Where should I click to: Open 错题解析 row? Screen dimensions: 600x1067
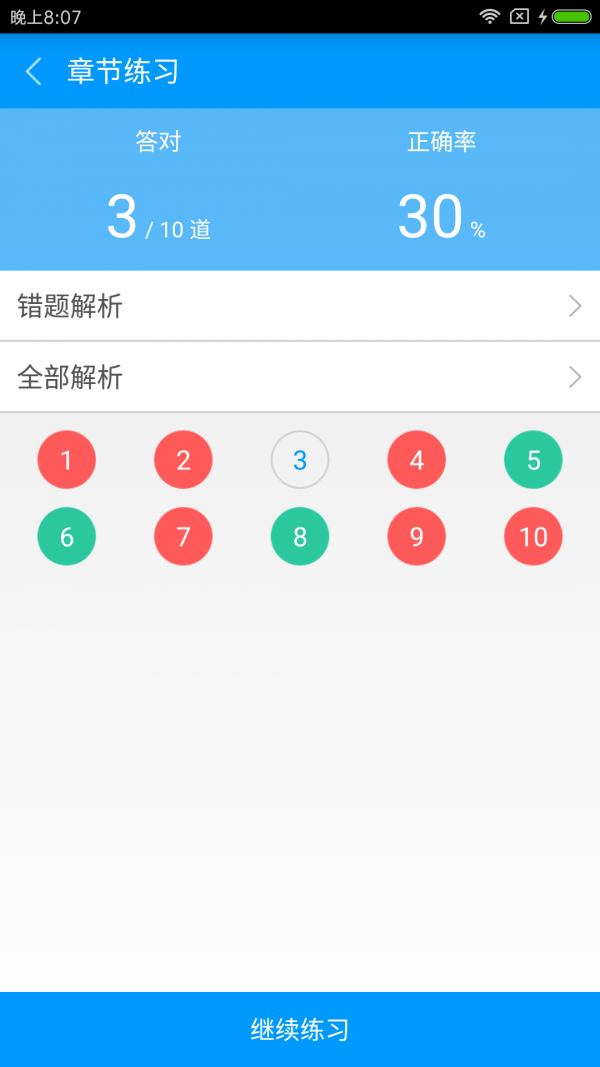300,306
